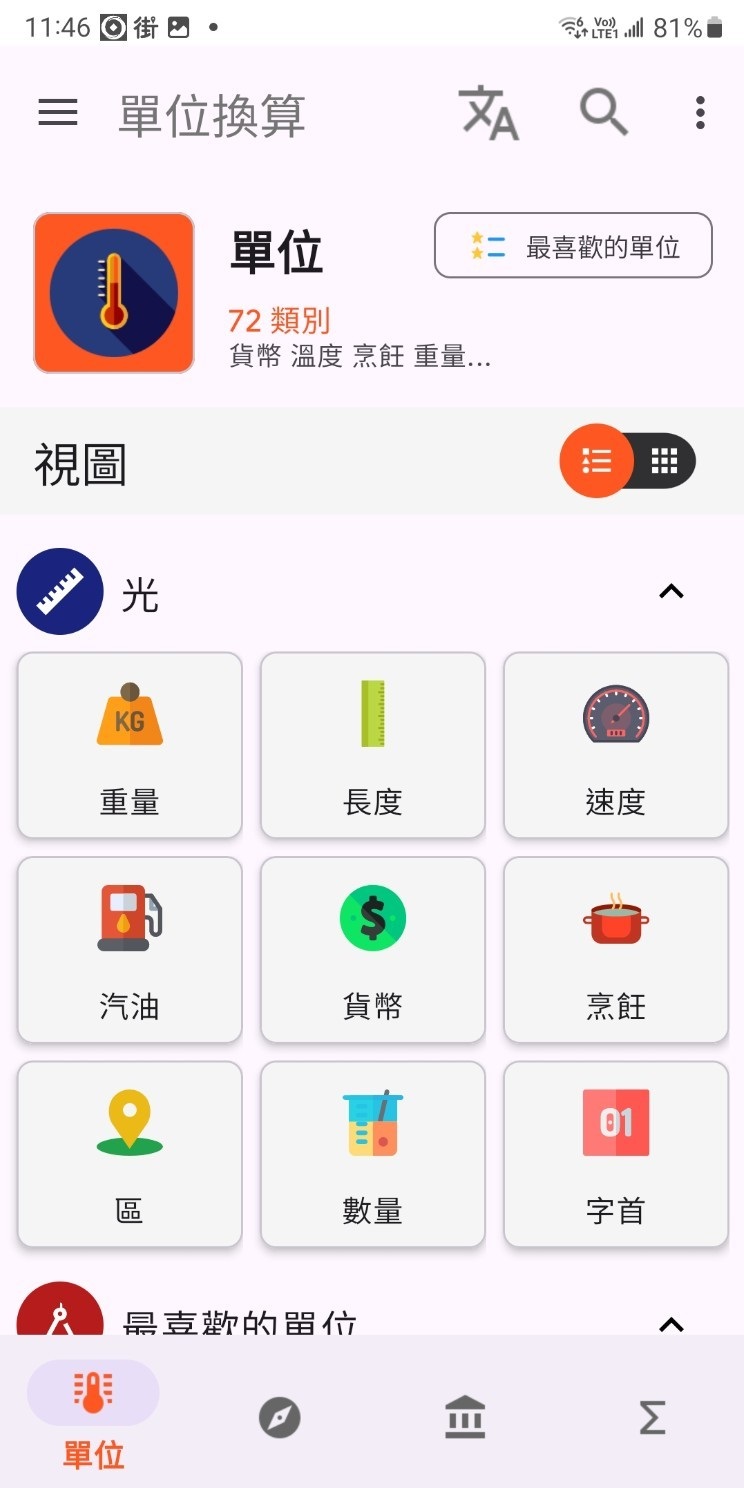Image resolution: width=744 pixels, height=1488 pixels.
Task: Open the search icon
Action: 602,113
